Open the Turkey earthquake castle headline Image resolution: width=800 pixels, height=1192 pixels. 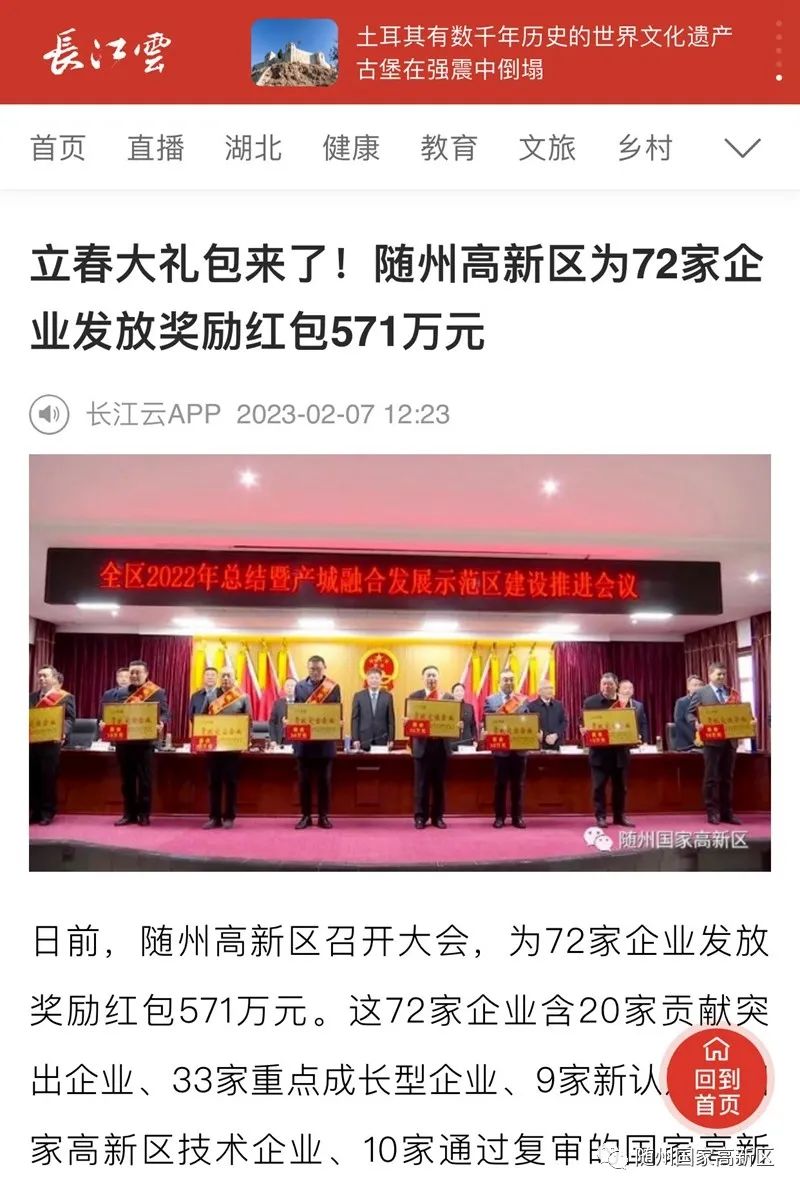point(543,53)
